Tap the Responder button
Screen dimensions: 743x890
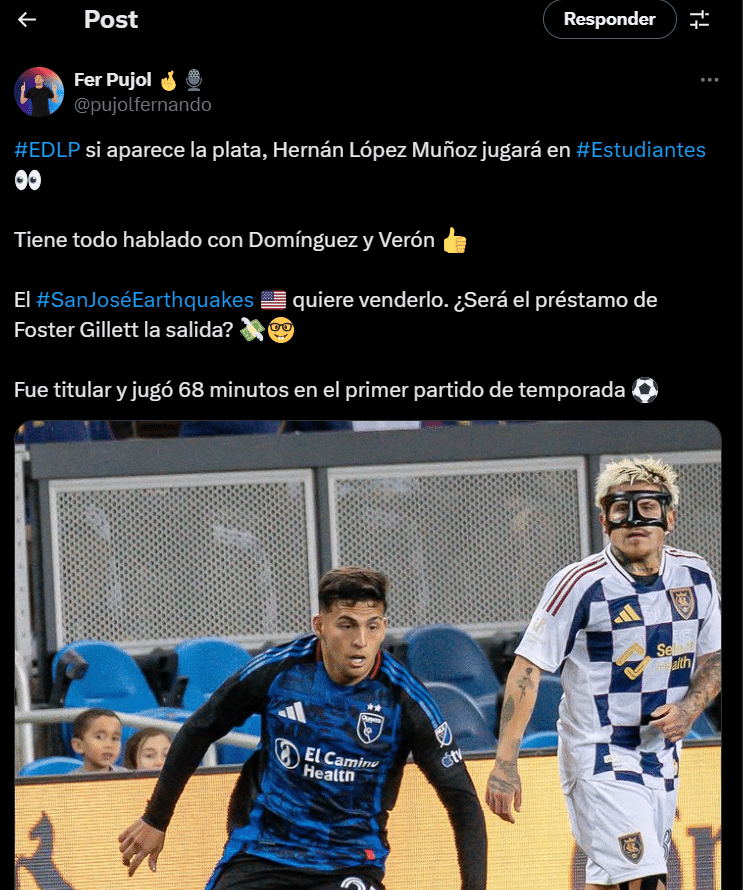(x=609, y=19)
